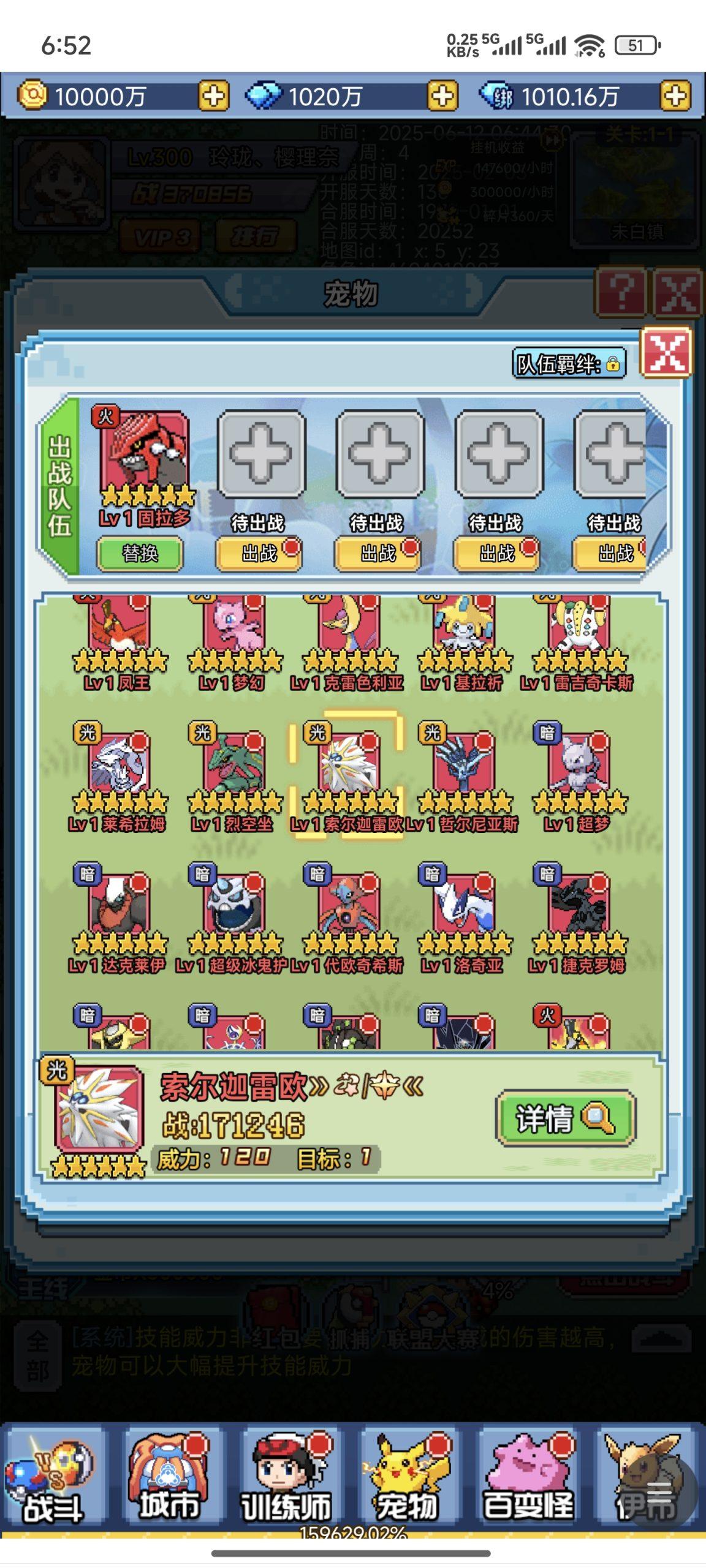706x1568 pixels.
Task: Add bound diamonds via the 1010.16万 plus button
Action: click(675, 96)
